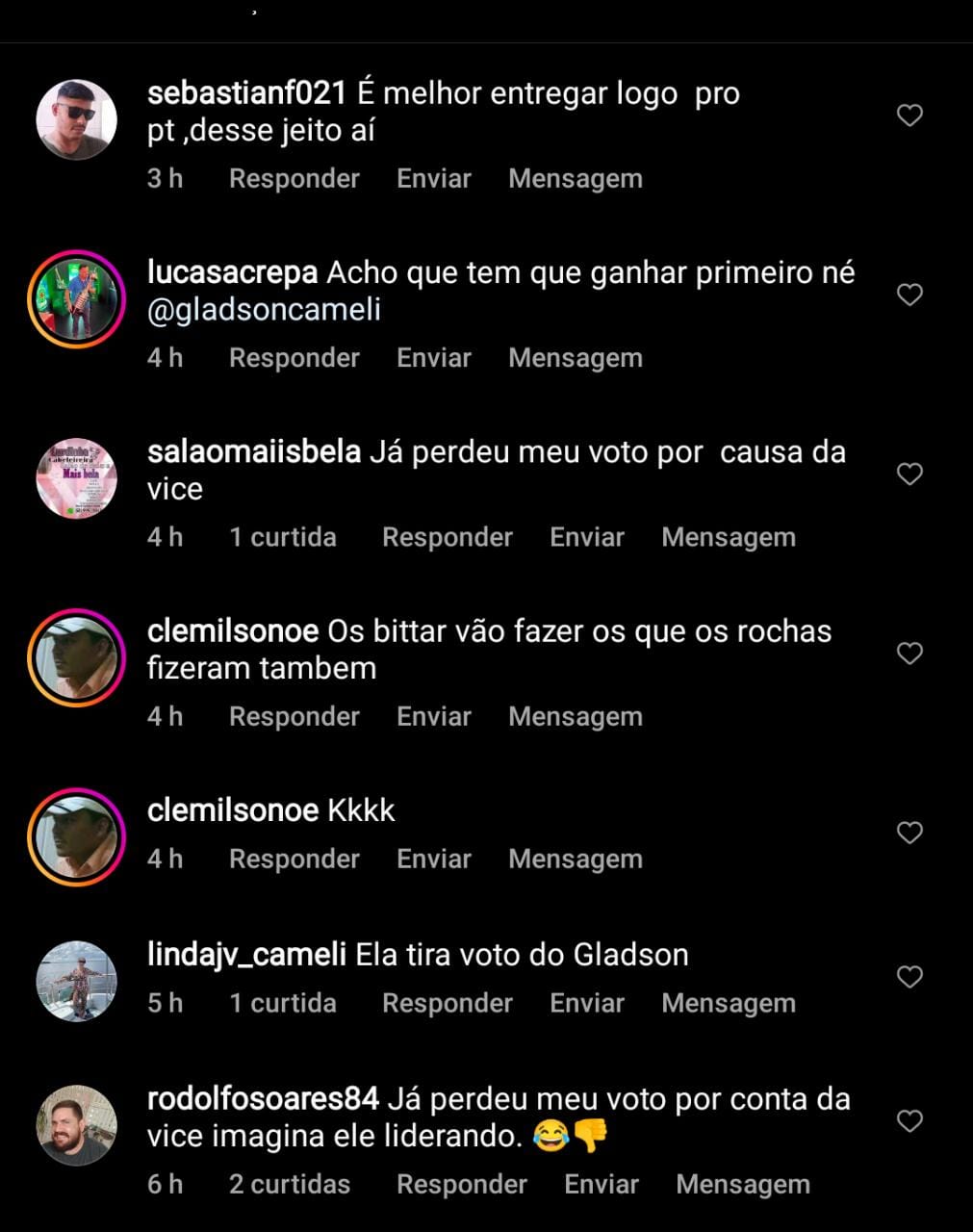The image size is (973, 1232).
Task: Open lindajv_cameli's profile picture
Action: tap(76, 981)
